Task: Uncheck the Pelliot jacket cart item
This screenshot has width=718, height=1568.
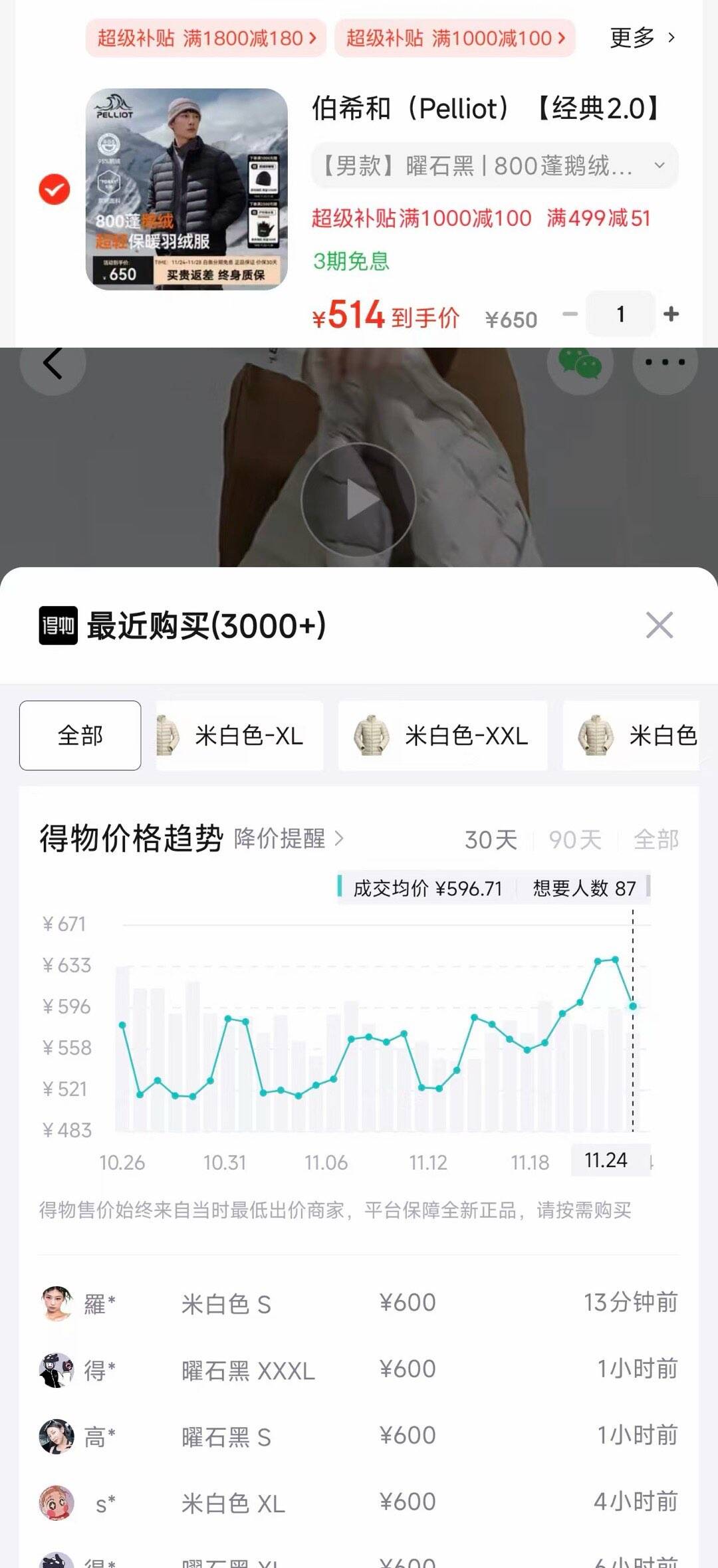Action: pyautogui.click(x=55, y=189)
